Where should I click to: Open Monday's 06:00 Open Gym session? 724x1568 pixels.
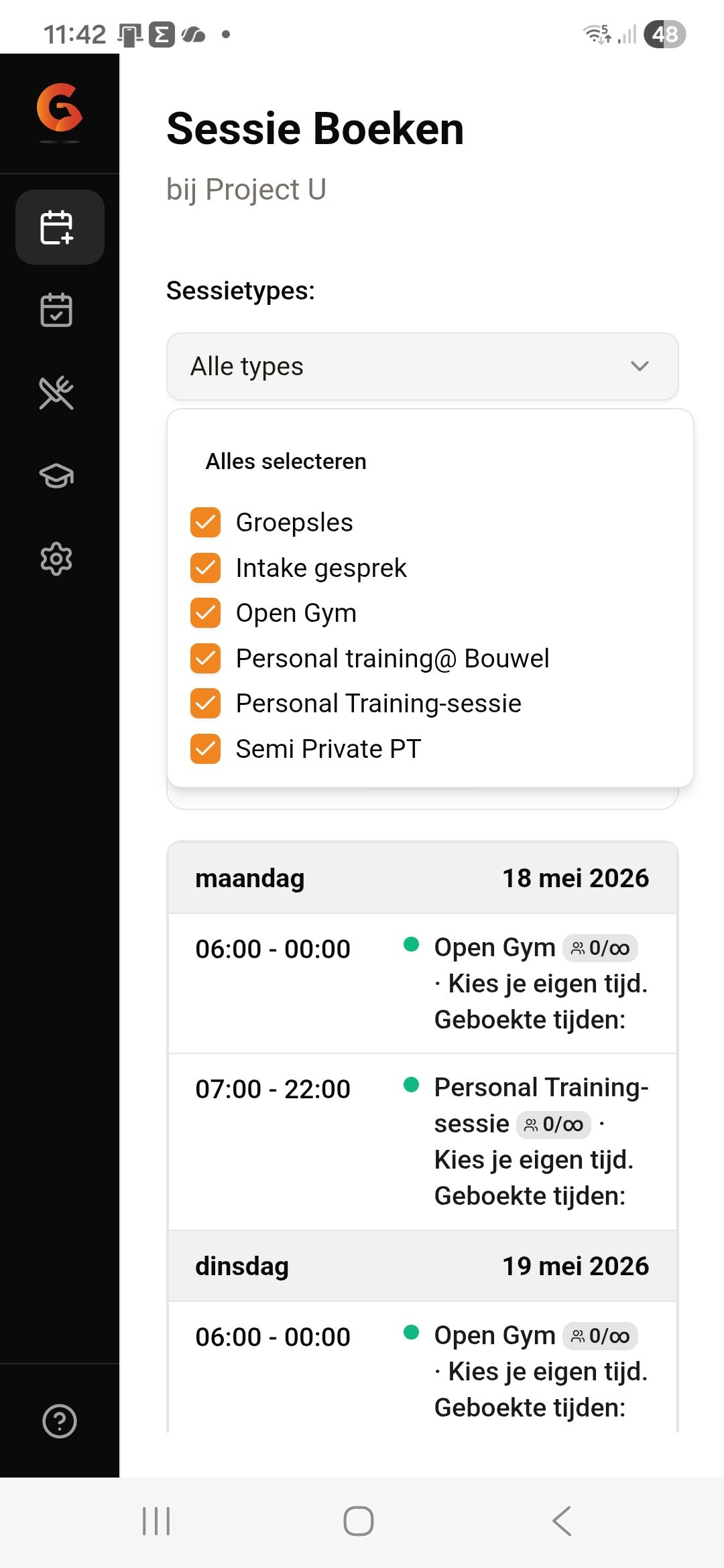click(x=422, y=983)
